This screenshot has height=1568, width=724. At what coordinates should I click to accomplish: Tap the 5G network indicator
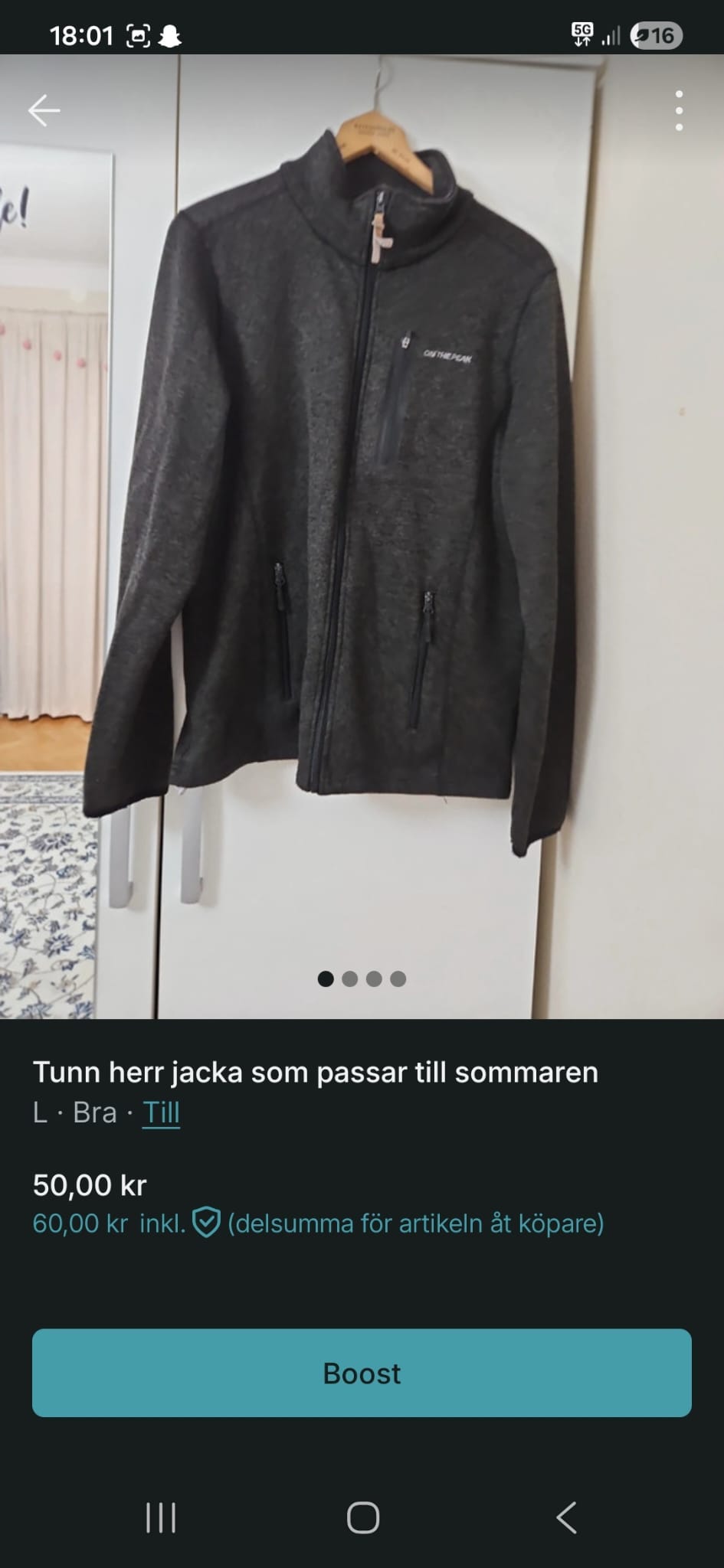pyautogui.click(x=581, y=34)
